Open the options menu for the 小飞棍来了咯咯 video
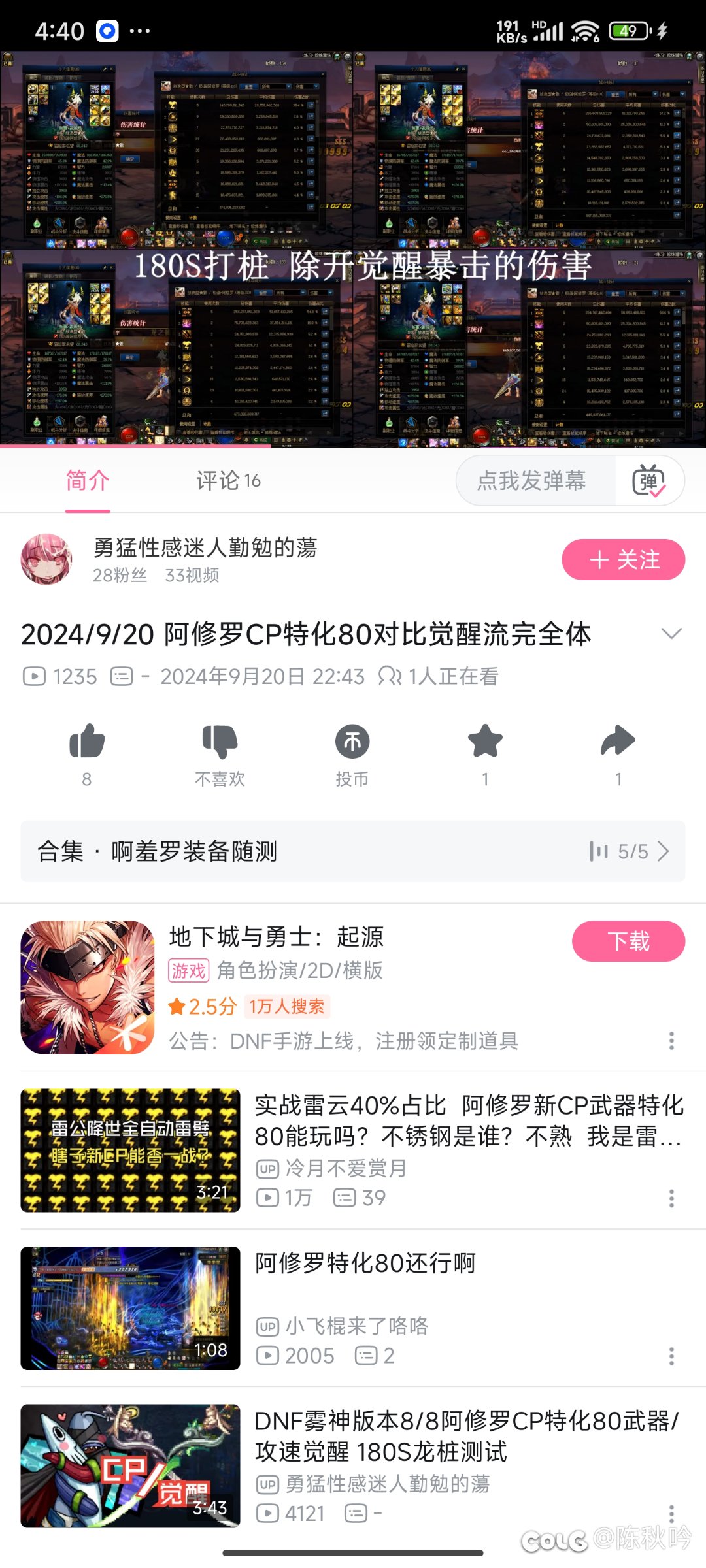Viewport: 706px width, 1568px height. click(671, 1356)
